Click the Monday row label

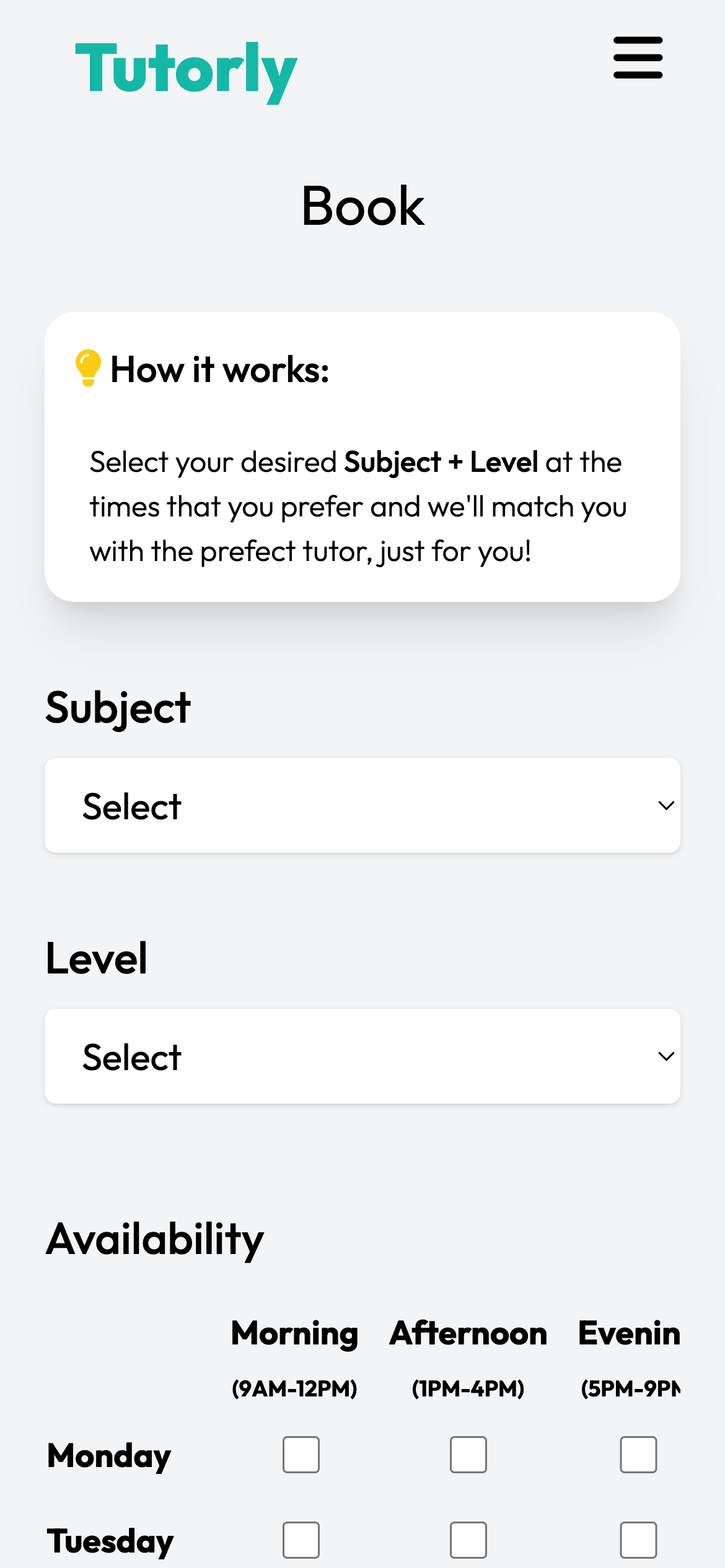[x=108, y=1456]
